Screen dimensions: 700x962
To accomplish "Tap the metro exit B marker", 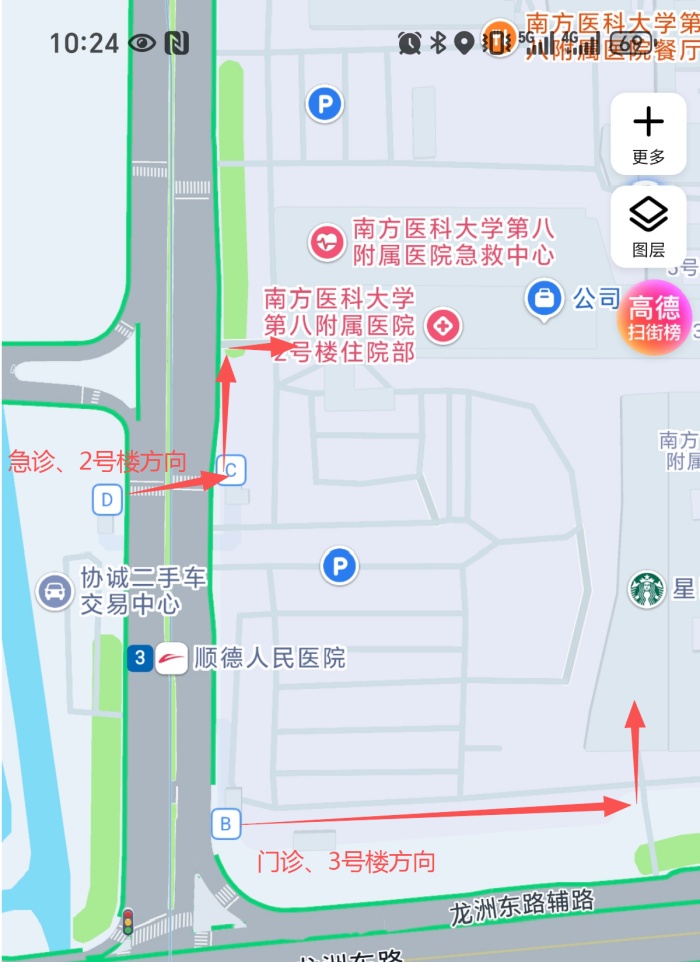I will (226, 824).
